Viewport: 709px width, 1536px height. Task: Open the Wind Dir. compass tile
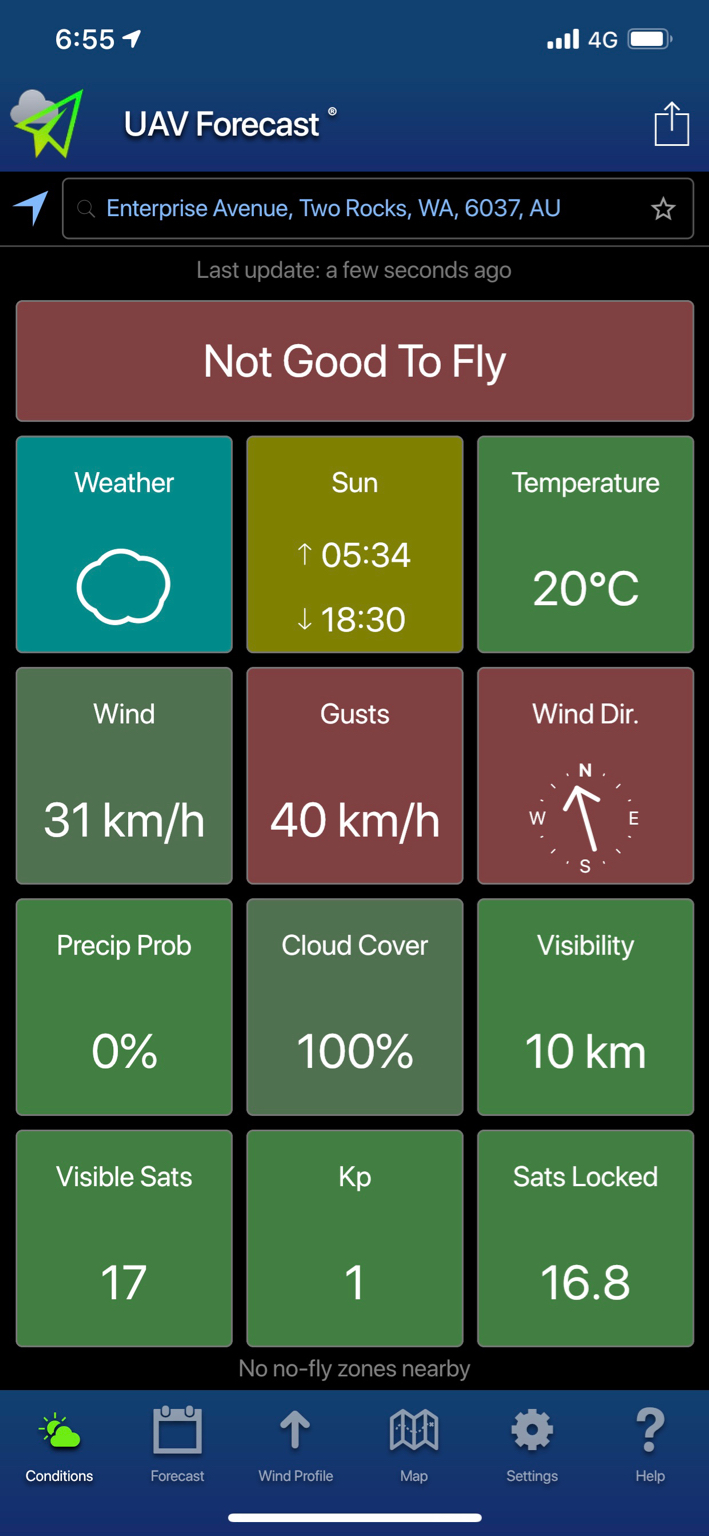tap(586, 776)
